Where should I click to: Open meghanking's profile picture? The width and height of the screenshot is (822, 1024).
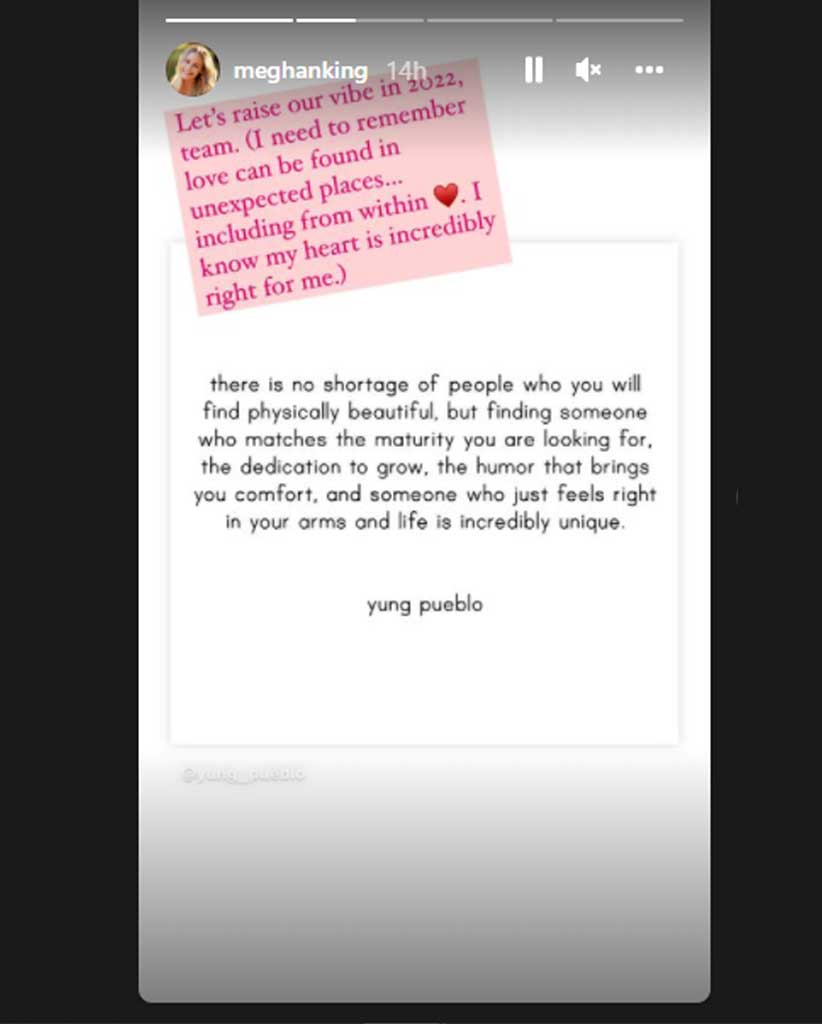tap(193, 69)
